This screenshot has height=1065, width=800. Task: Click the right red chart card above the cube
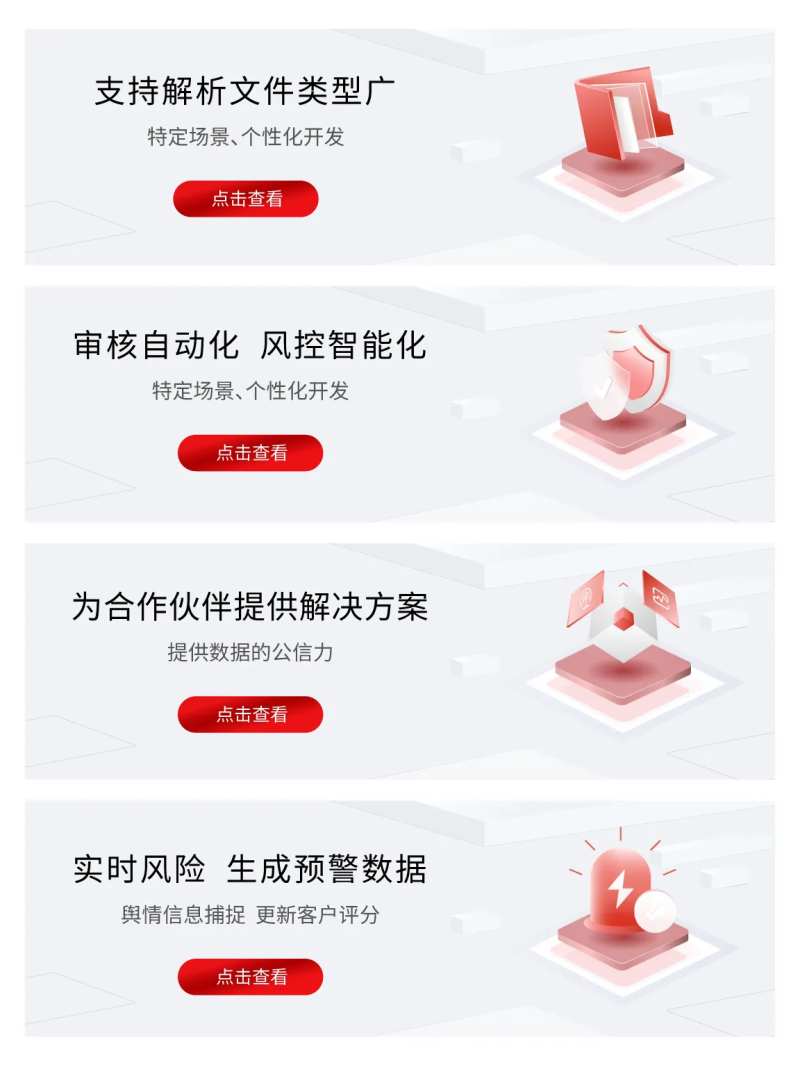pos(658,596)
